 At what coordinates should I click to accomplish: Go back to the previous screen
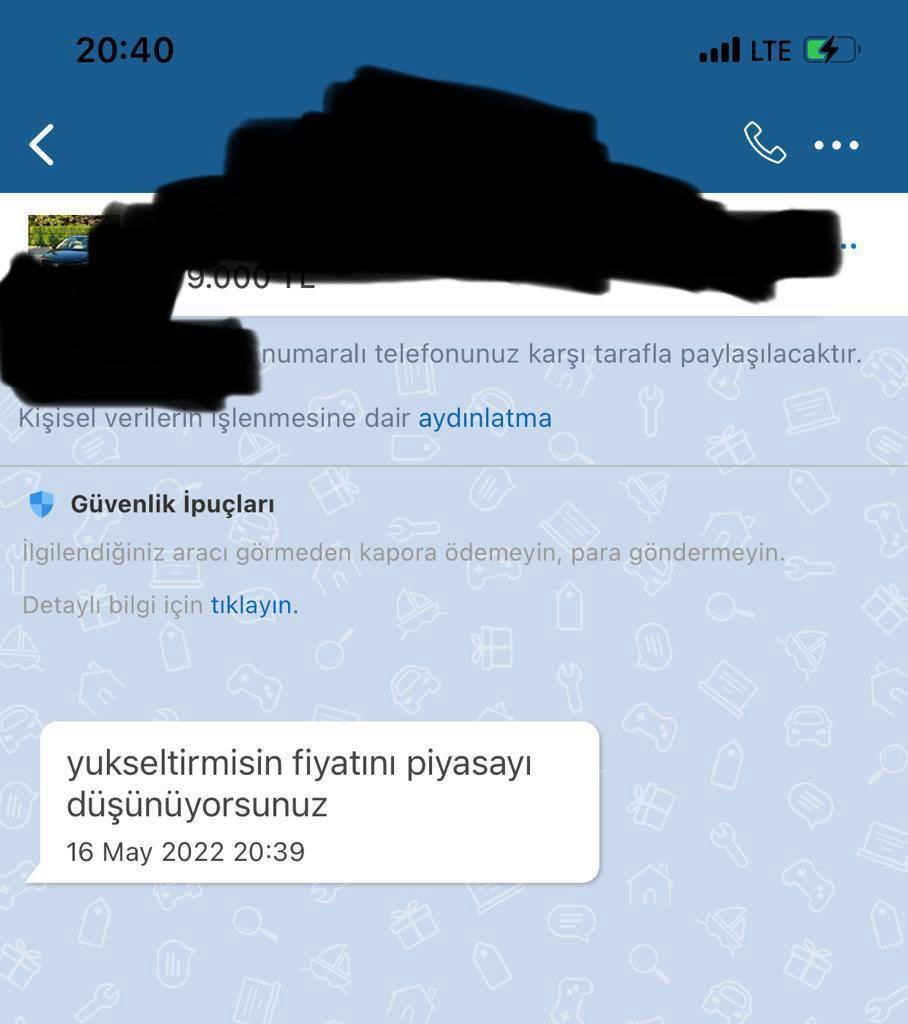(x=42, y=145)
